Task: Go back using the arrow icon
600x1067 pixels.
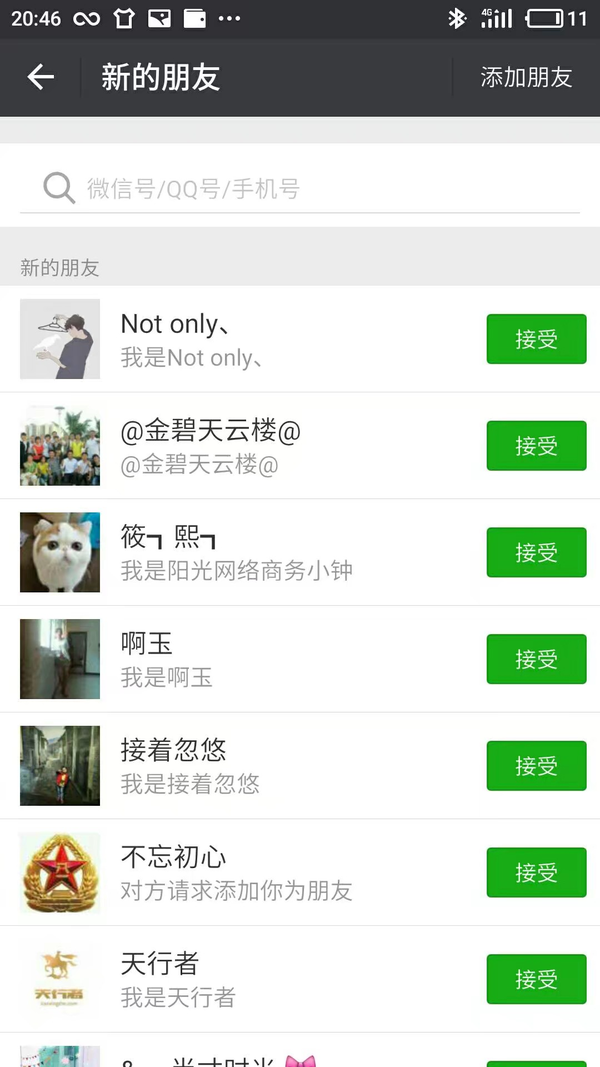Action: [40, 77]
